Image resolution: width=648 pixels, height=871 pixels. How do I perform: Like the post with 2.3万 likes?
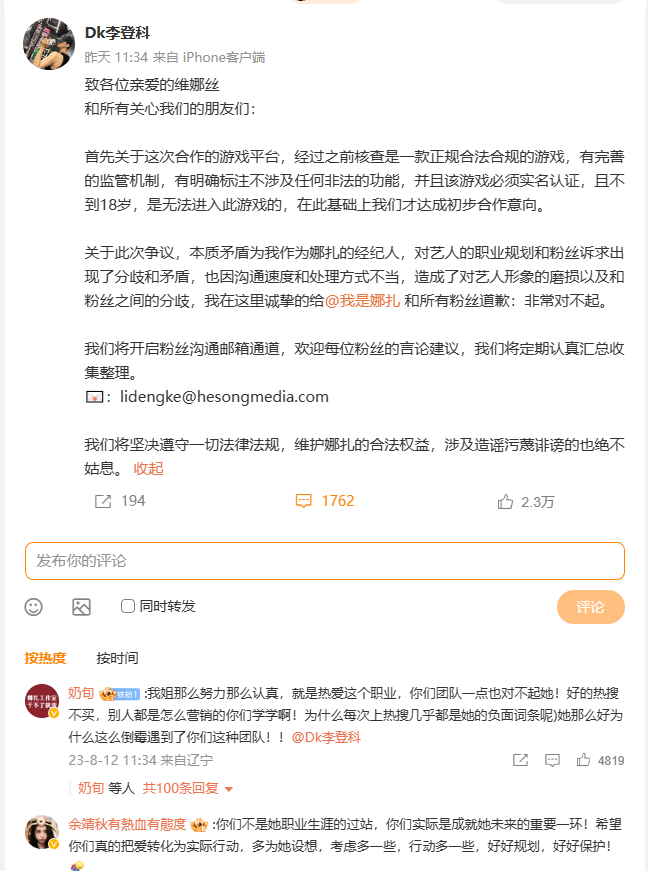click(529, 502)
